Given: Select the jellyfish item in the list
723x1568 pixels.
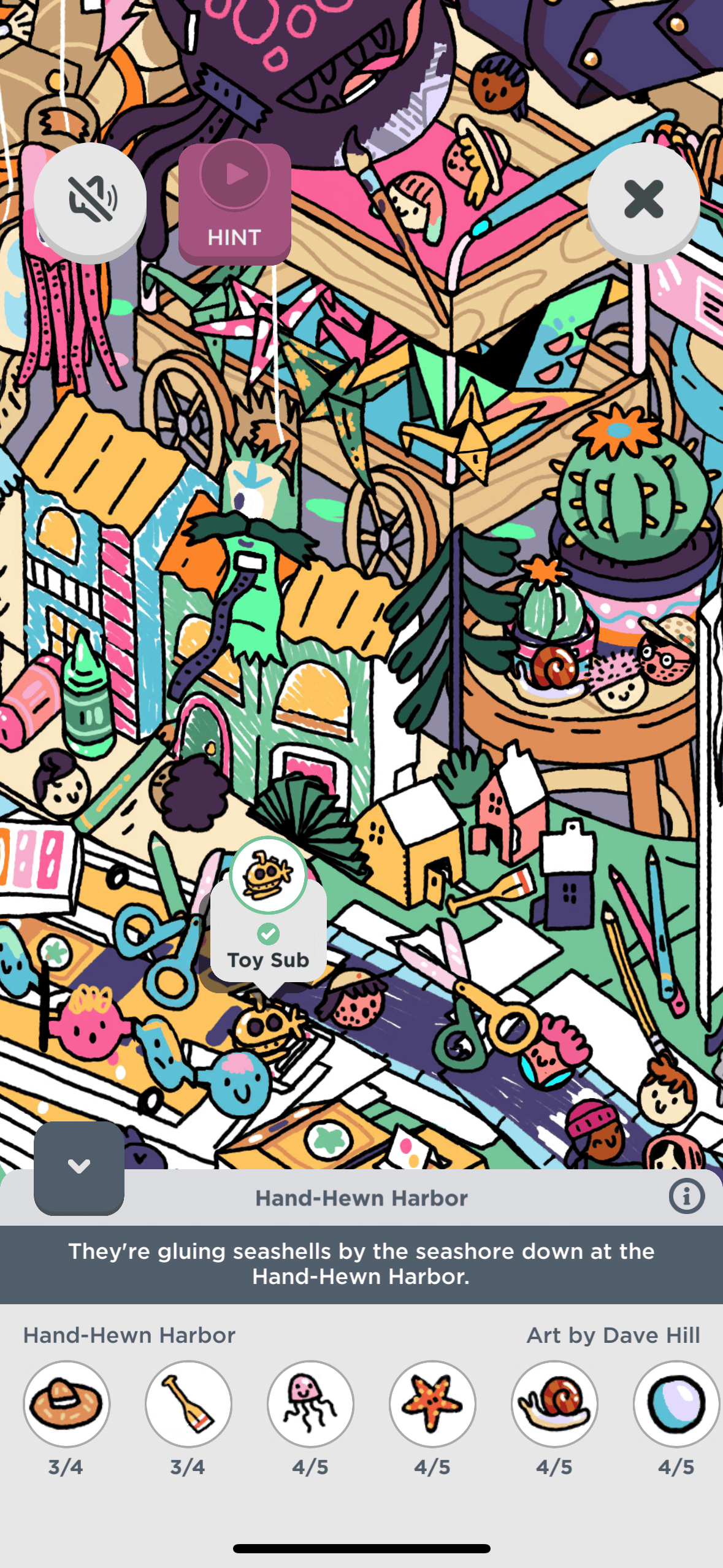Looking at the screenshot, I should click(x=310, y=1403).
